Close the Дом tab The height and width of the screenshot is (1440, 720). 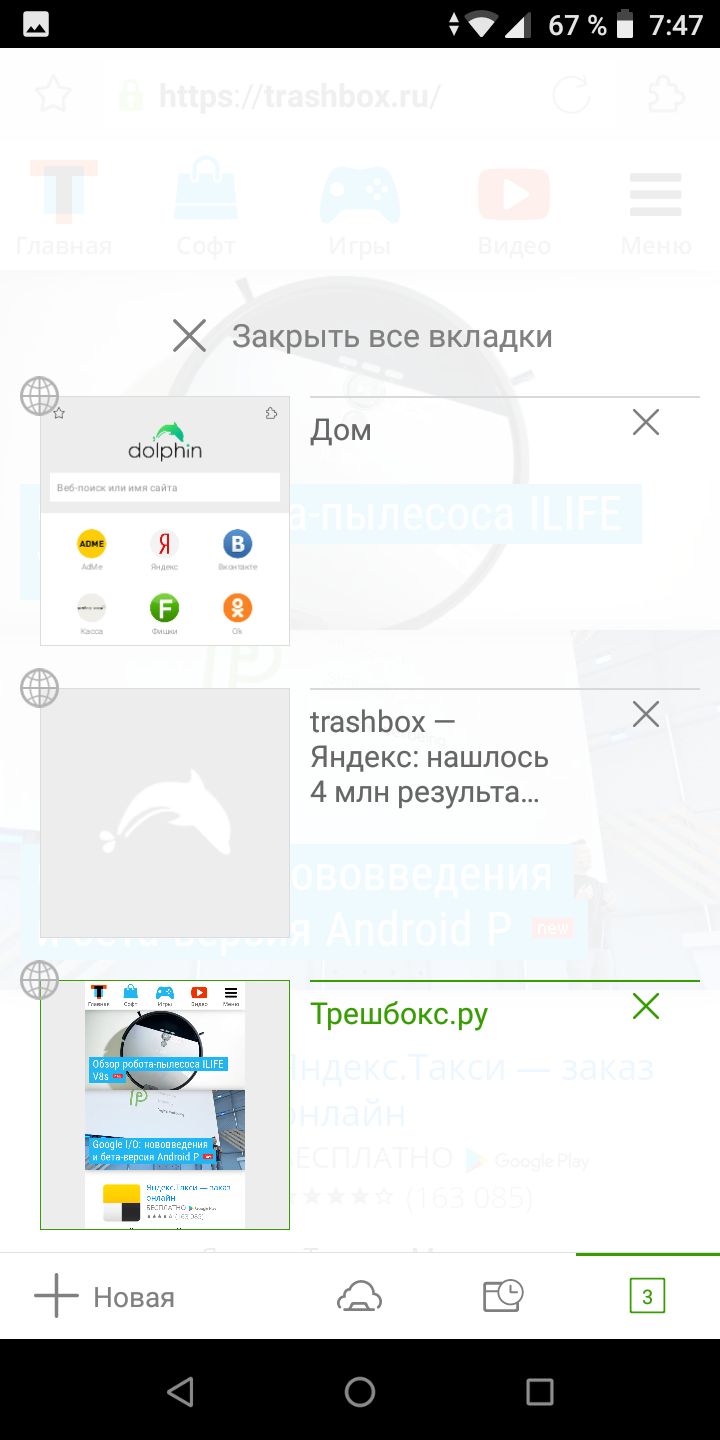click(x=646, y=423)
